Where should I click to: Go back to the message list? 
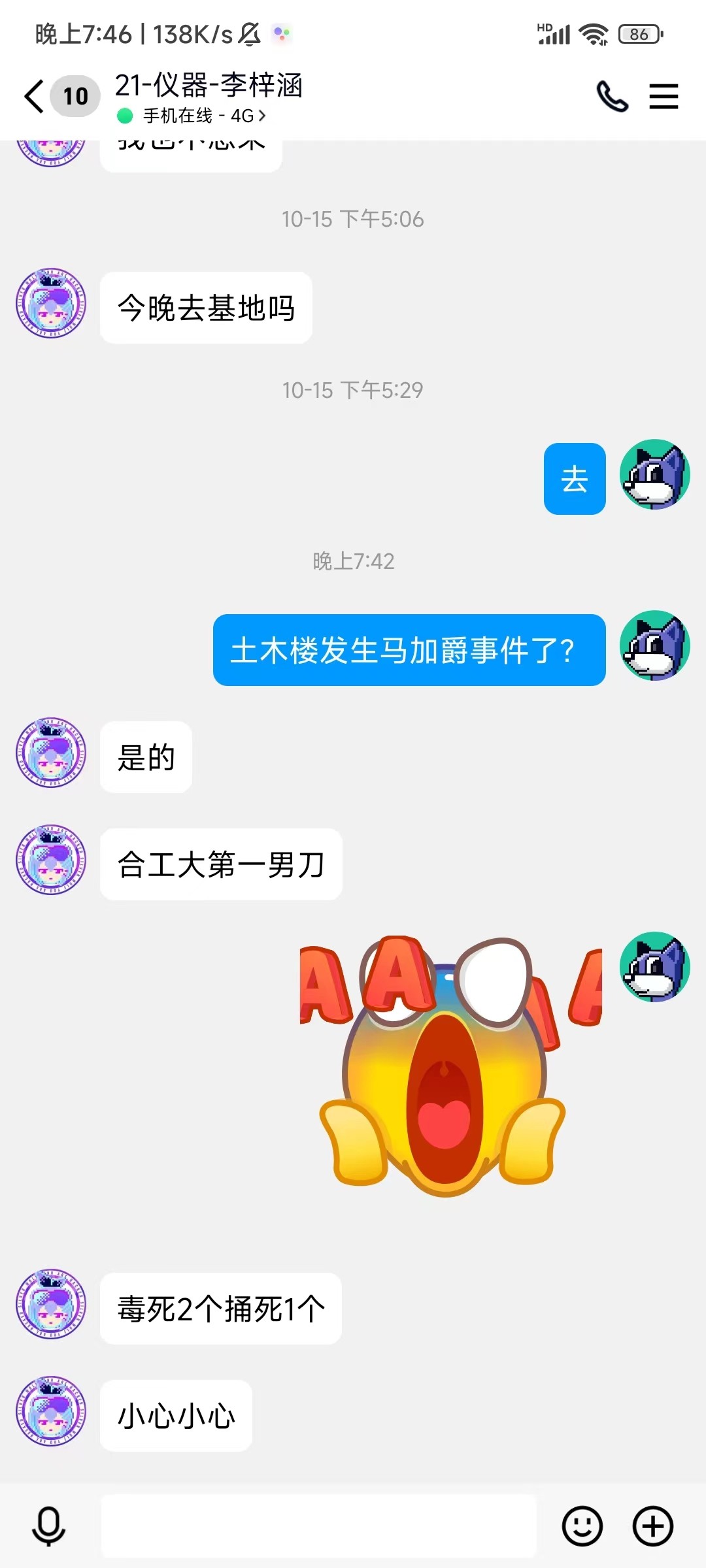35,97
